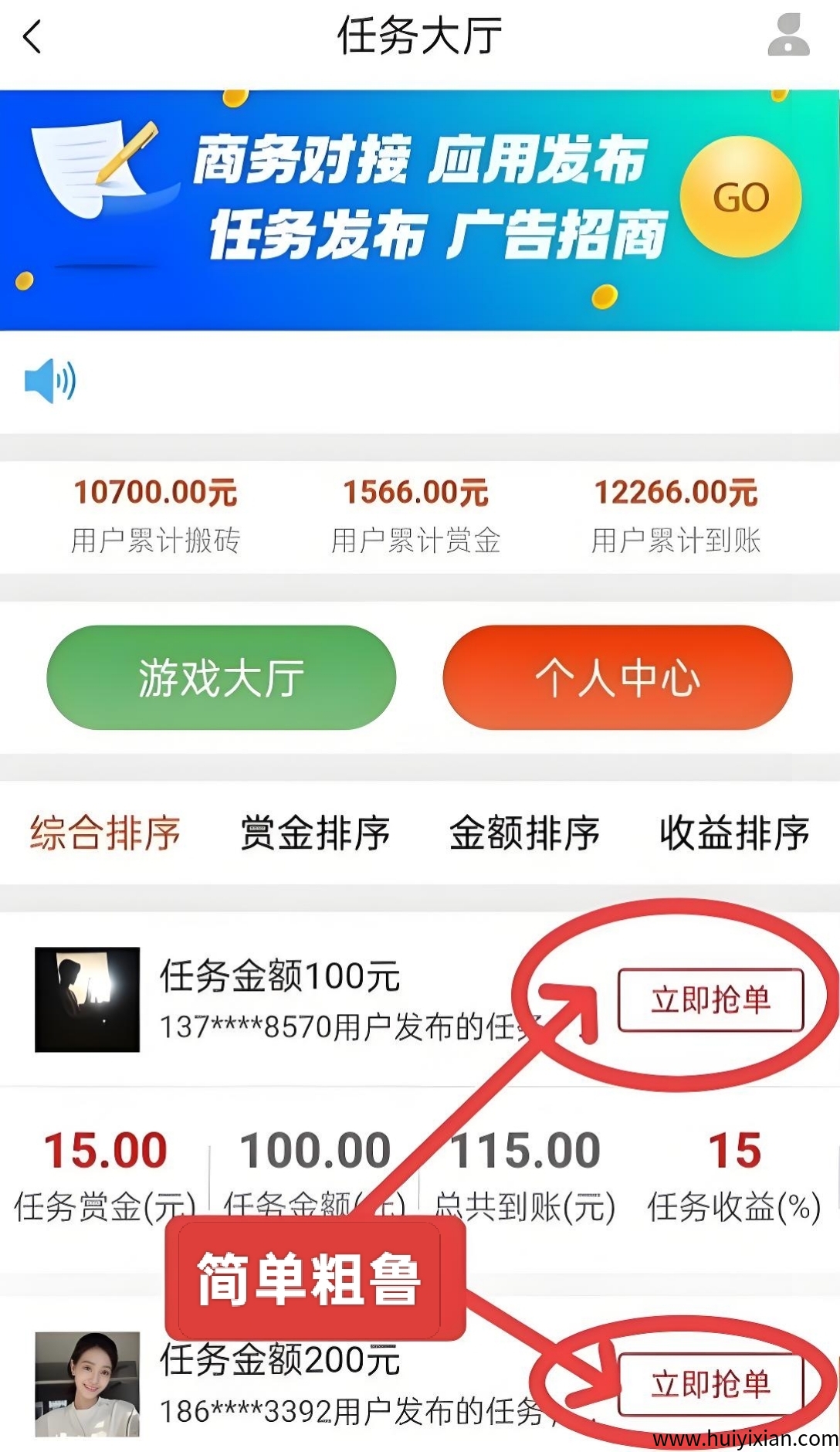Open 游戏大厅

coord(222,677)
